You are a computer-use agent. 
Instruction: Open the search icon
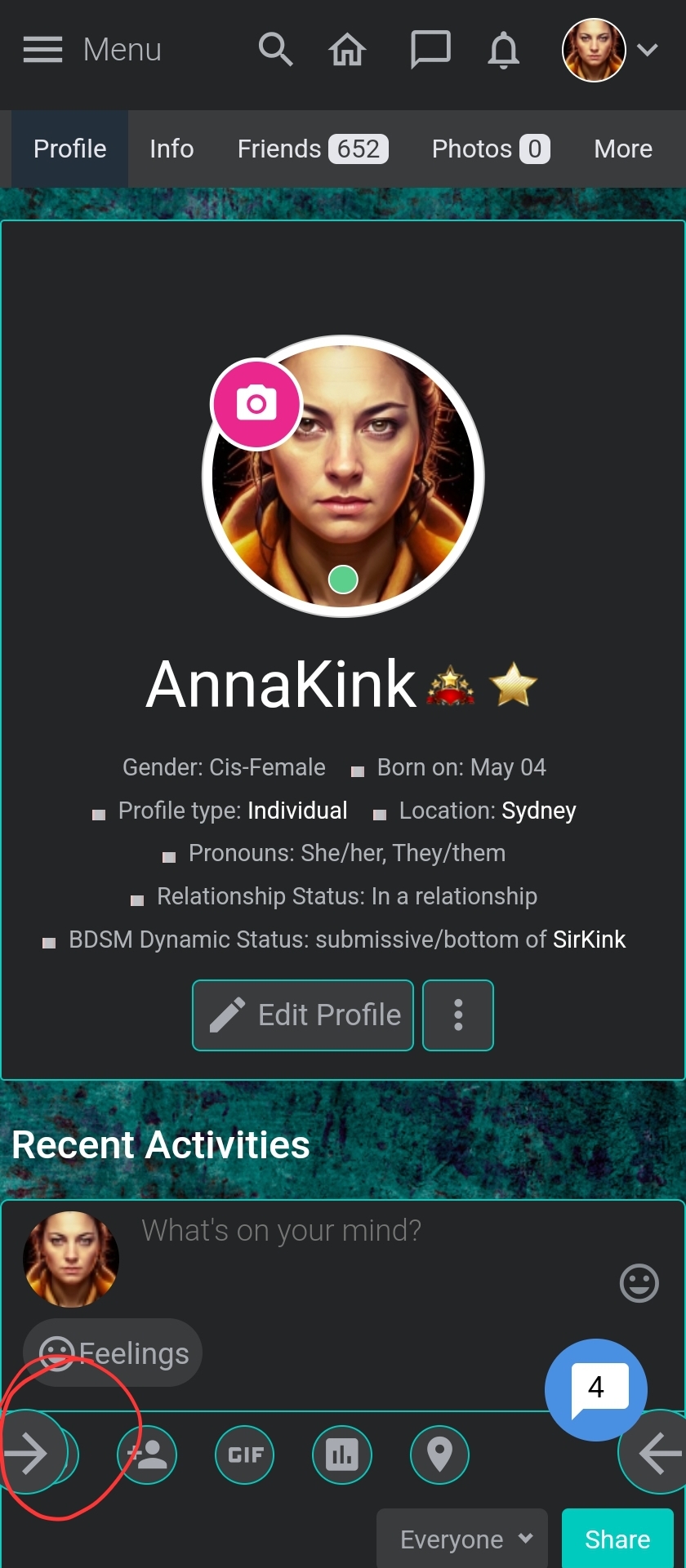[275, 50]
